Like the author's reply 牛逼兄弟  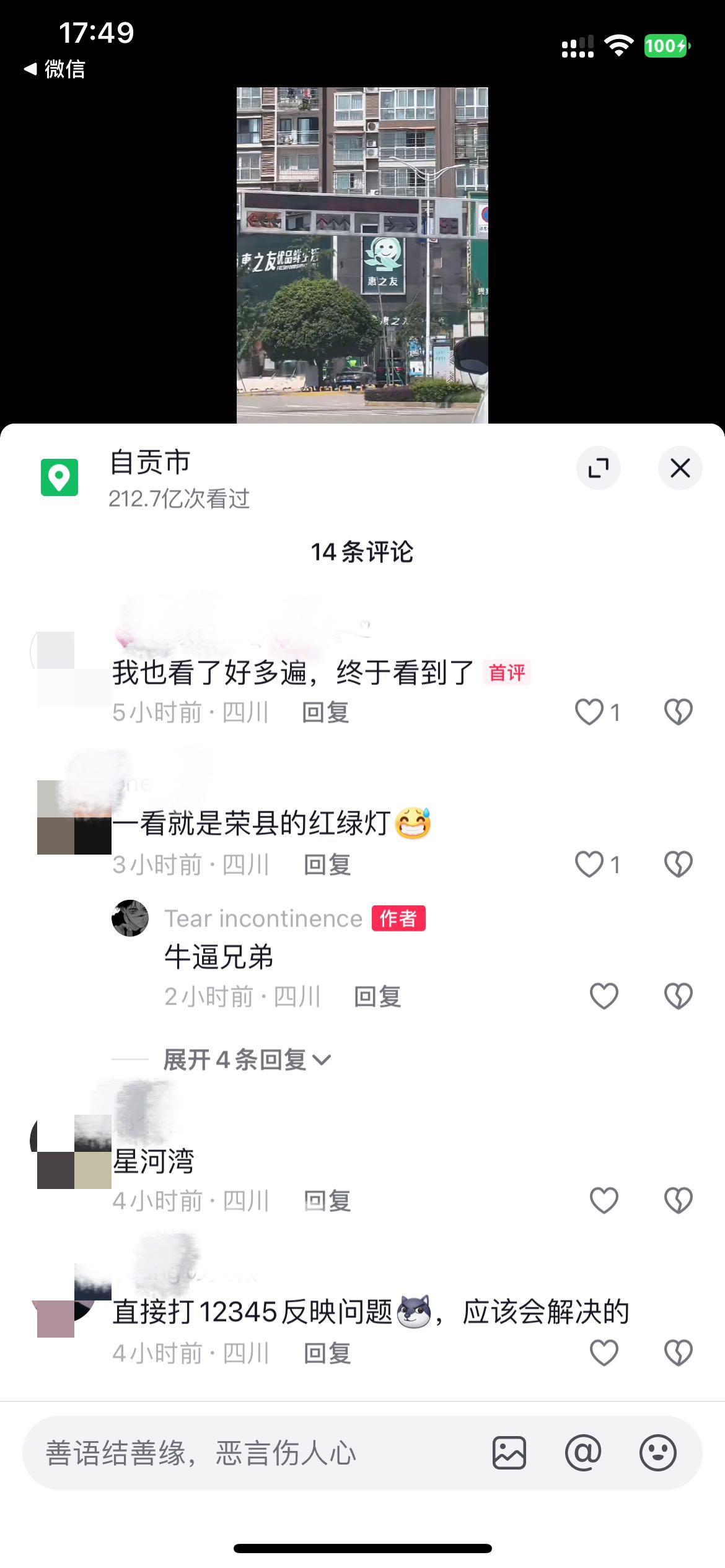click(x=604, y=996)
